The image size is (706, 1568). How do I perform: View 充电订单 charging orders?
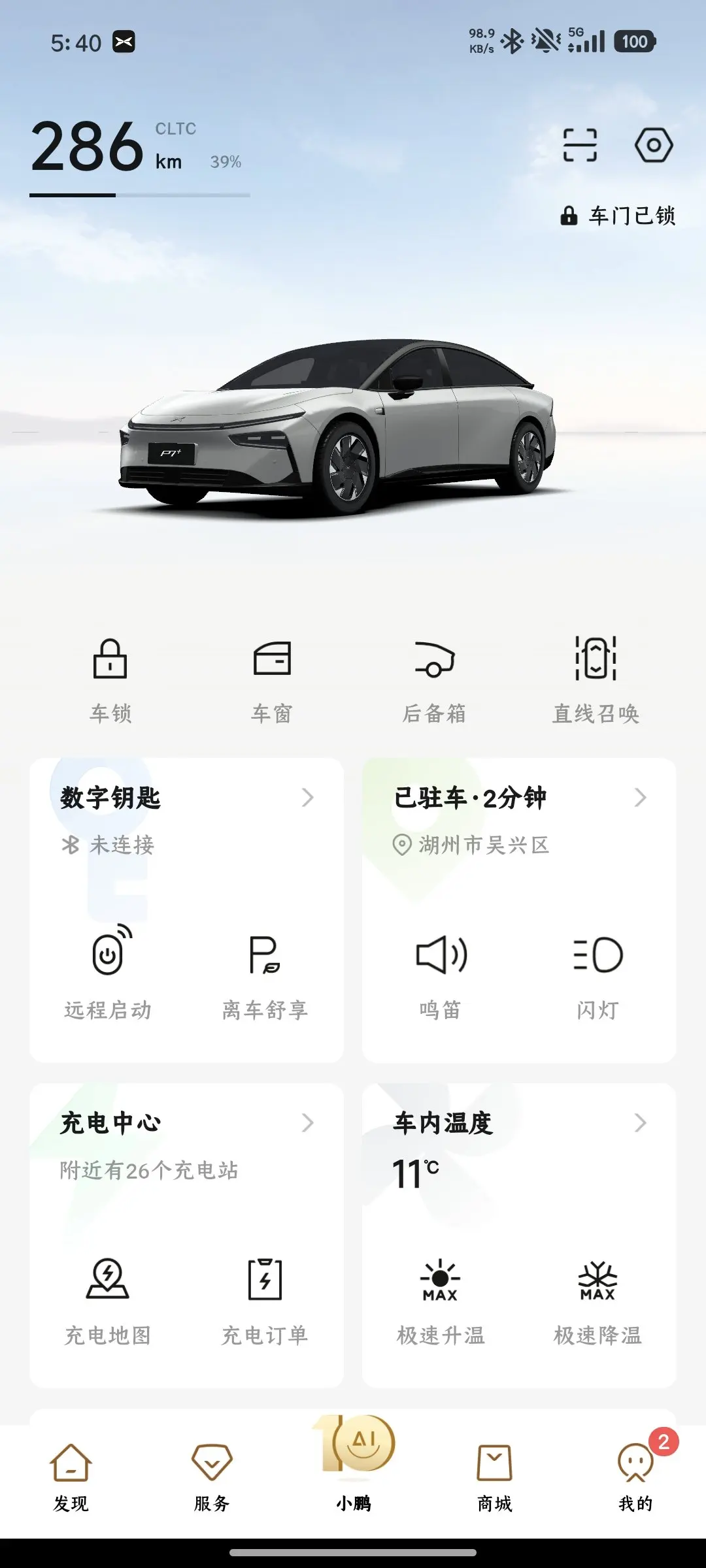265,1299
